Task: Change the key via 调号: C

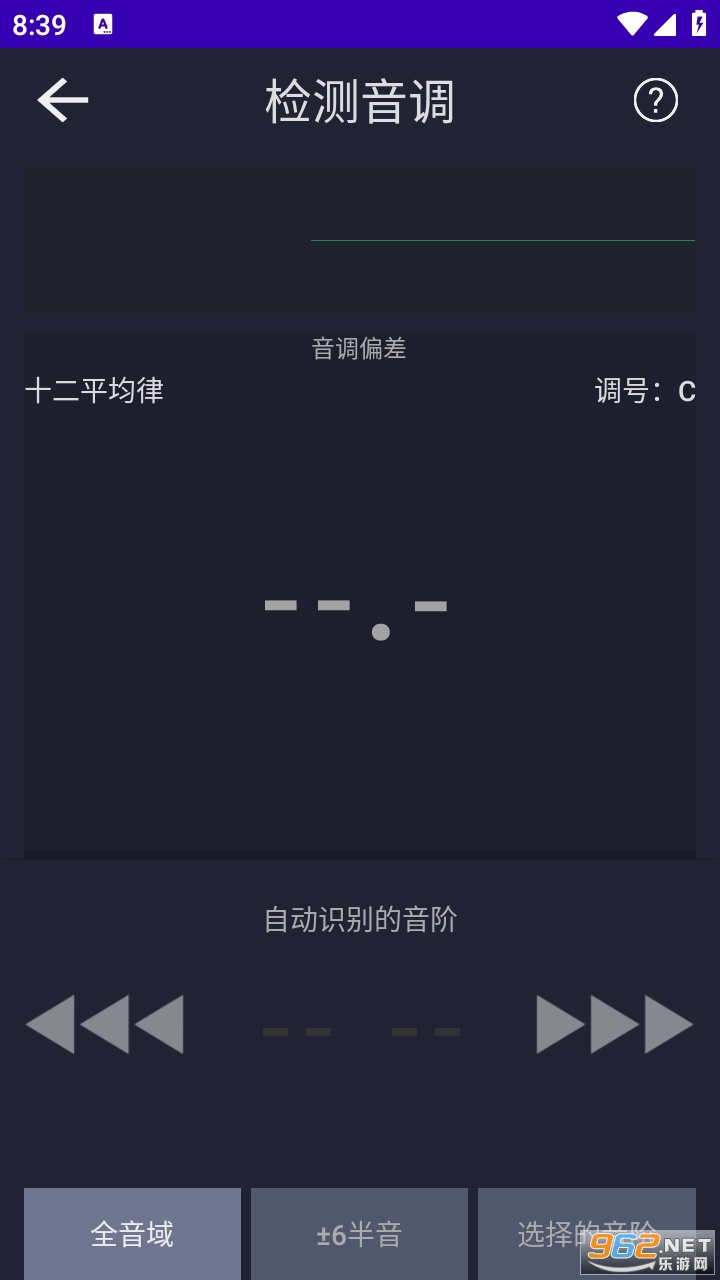Action: (645, 390)
